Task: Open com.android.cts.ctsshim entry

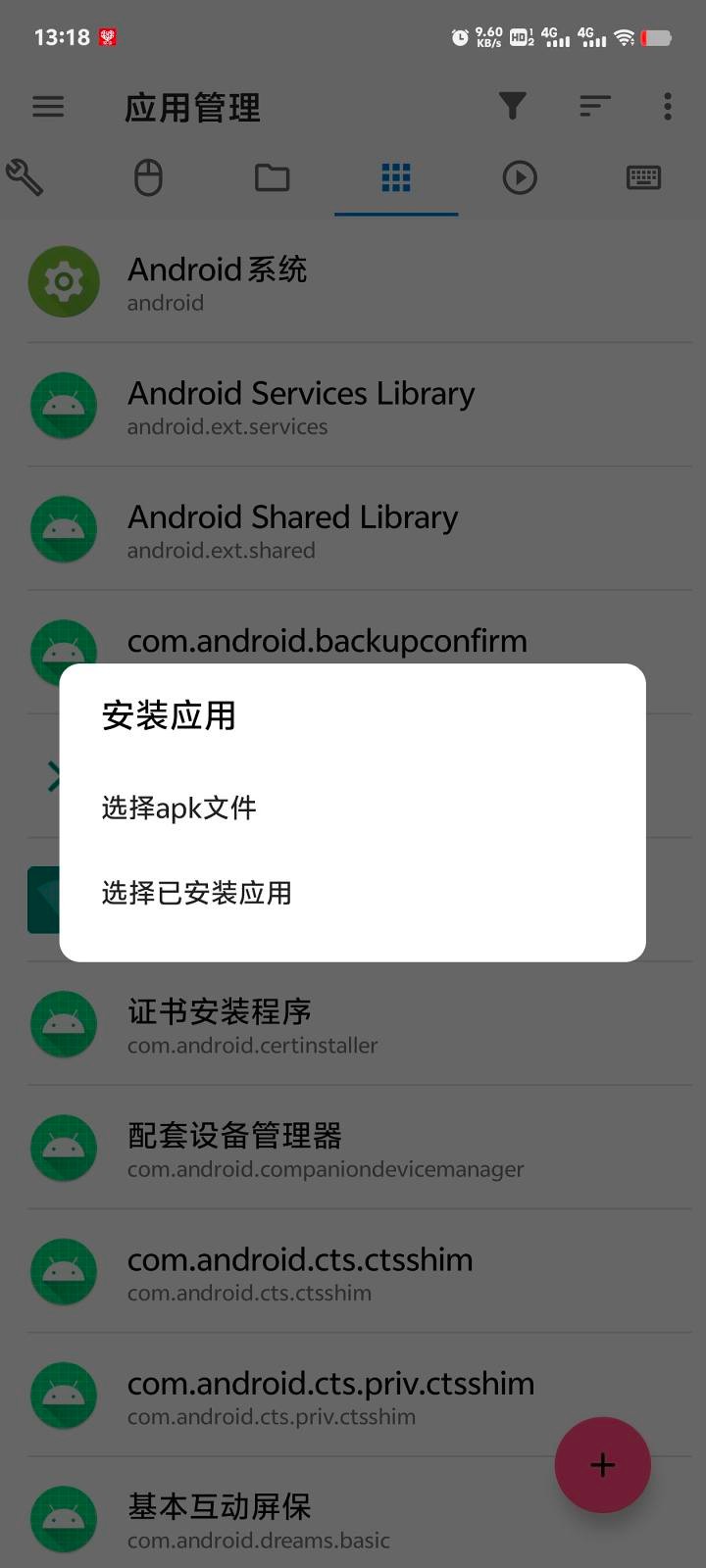Action: click(353, 1272)
